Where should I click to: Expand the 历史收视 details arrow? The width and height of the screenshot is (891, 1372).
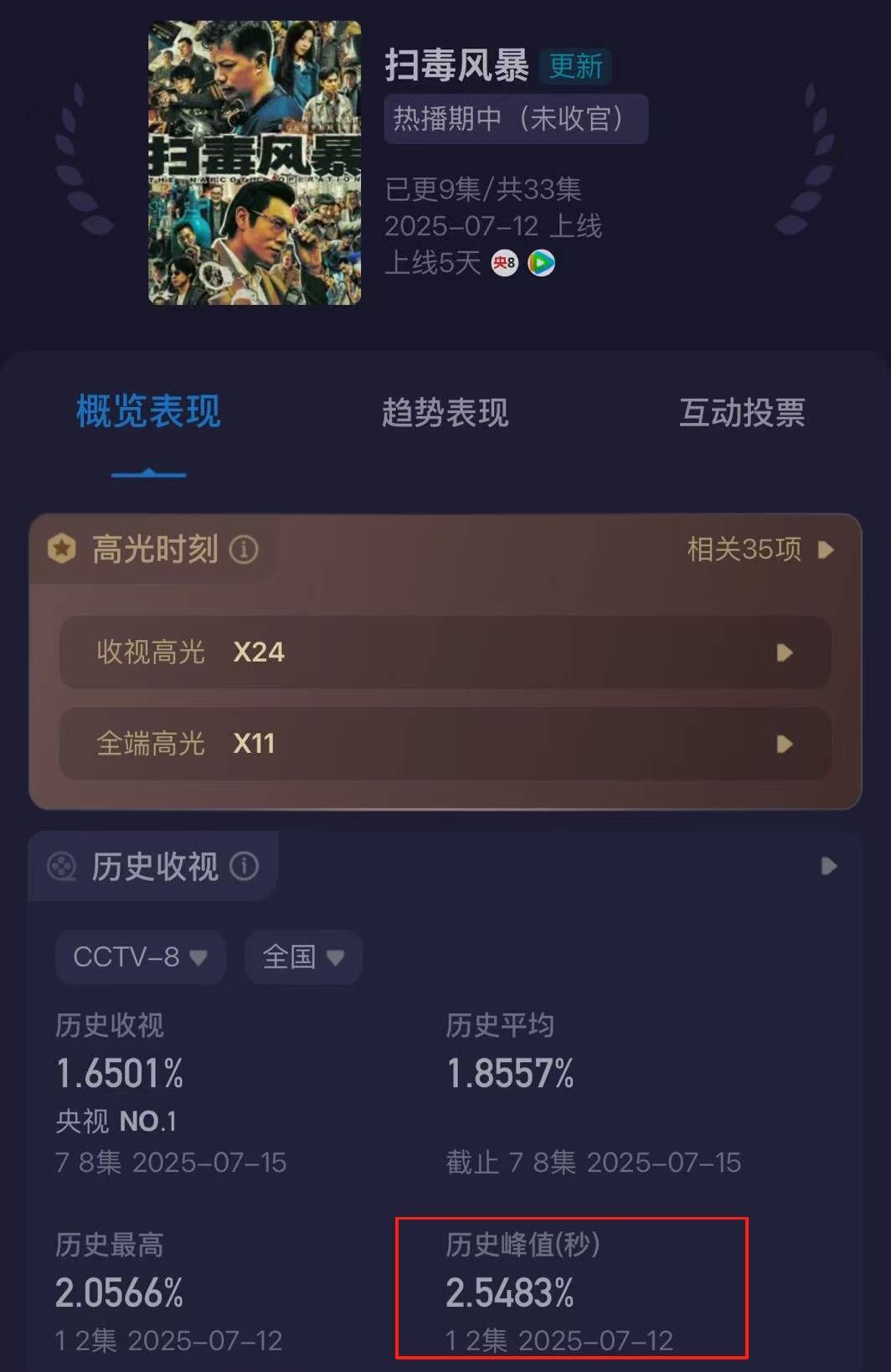coord(828,866)
